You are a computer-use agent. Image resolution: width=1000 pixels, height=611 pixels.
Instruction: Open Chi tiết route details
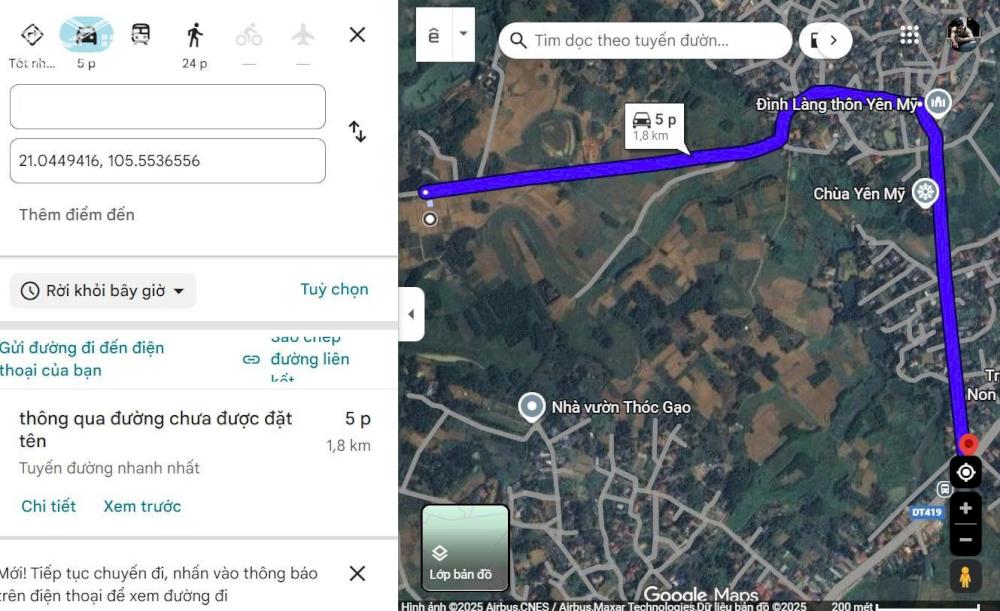(x=48, y=506)
